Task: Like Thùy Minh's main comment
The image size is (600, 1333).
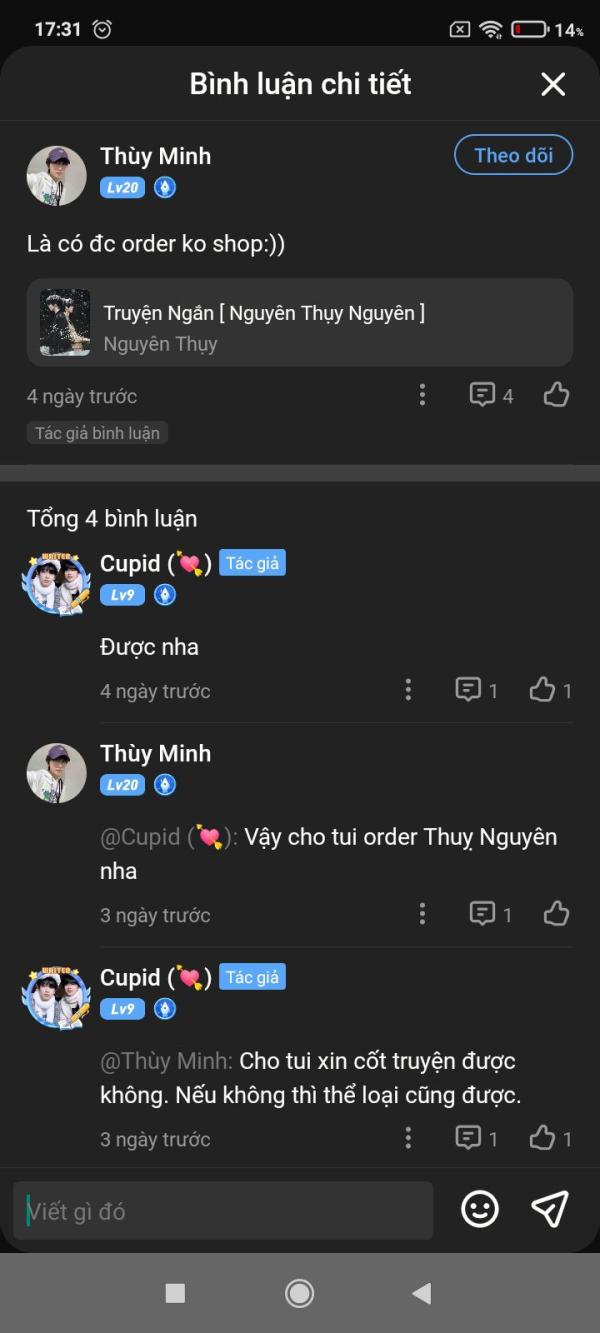Action: coord(557,396)
